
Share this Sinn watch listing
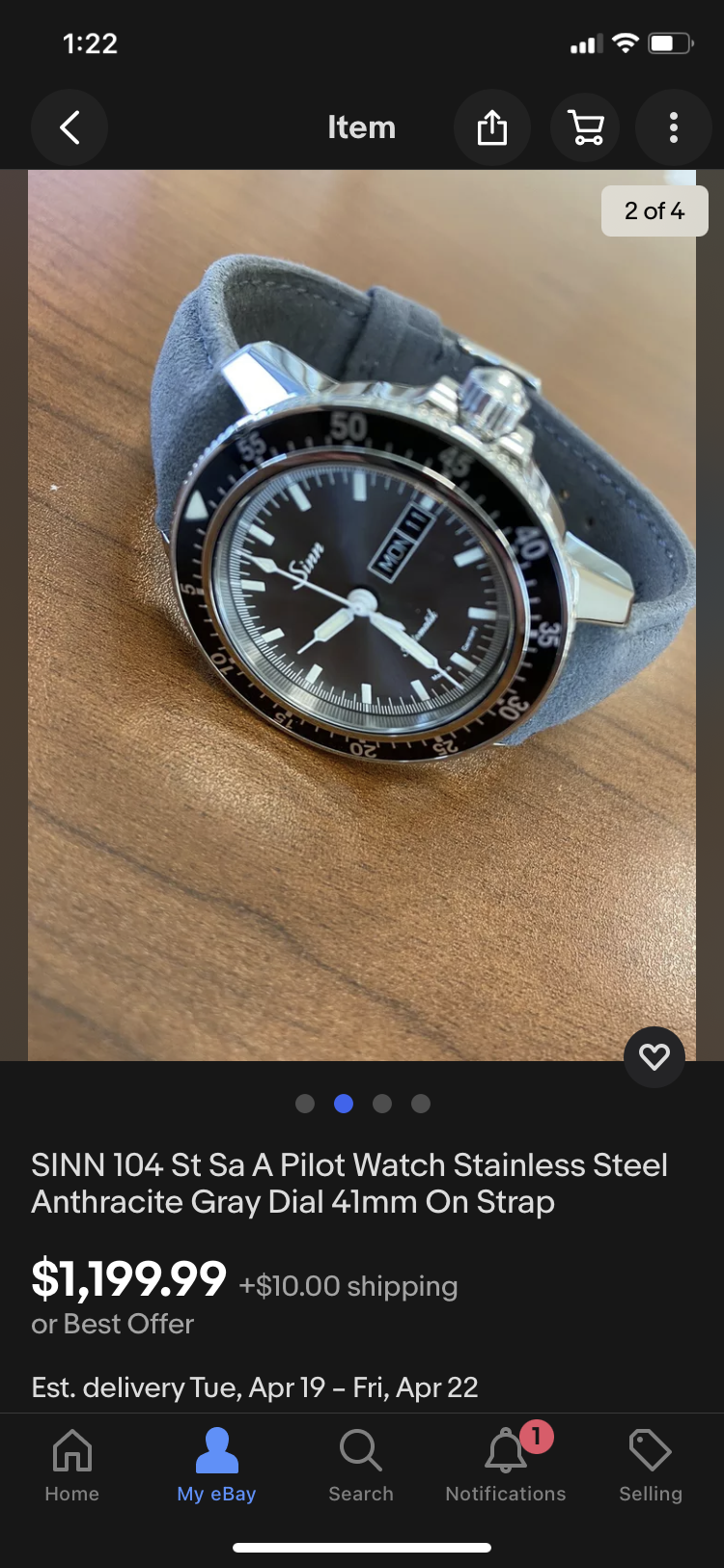pos(491,127)
